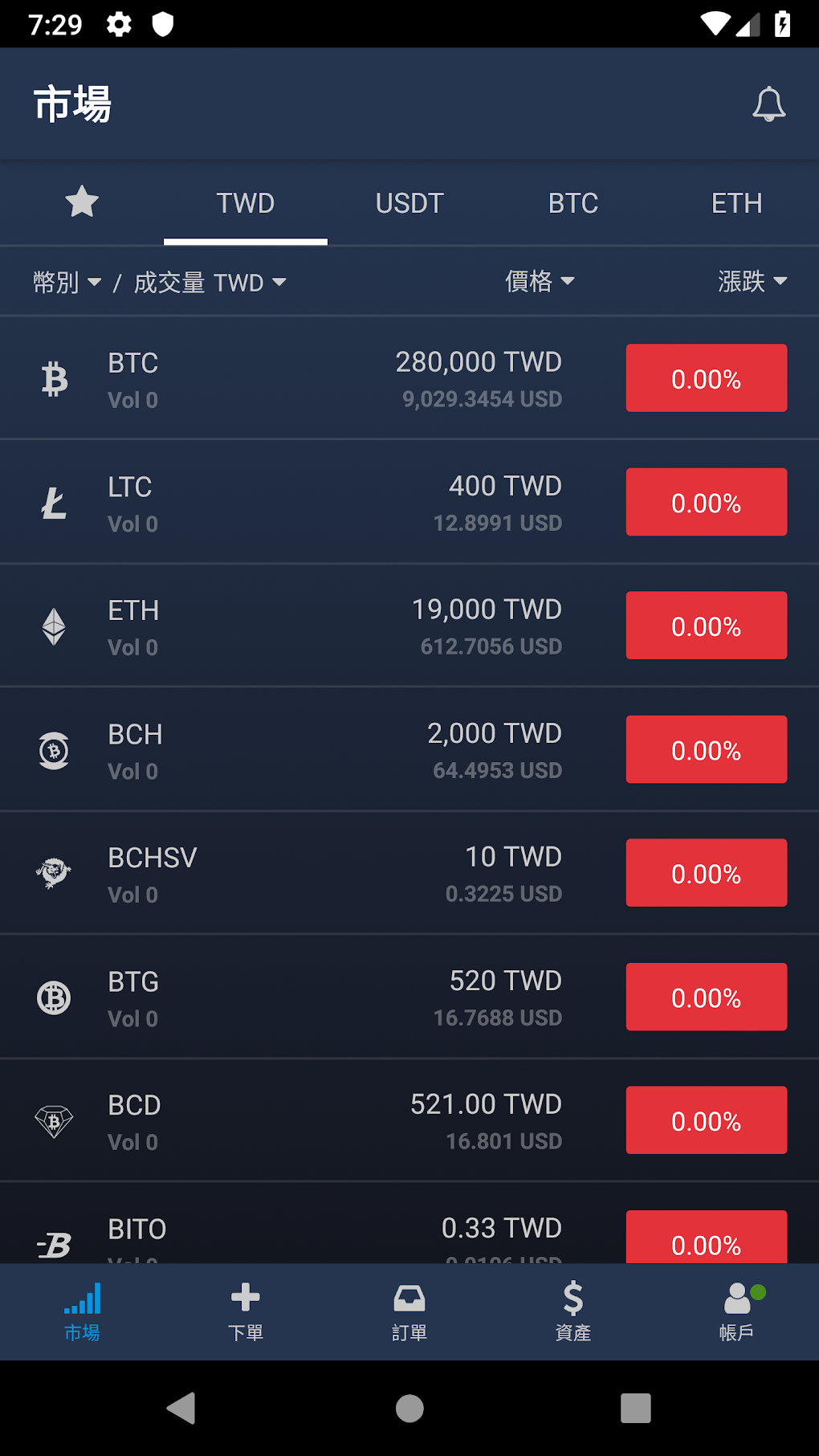
Task: Open the BCD market row
Action: [x=321, y=1122]
